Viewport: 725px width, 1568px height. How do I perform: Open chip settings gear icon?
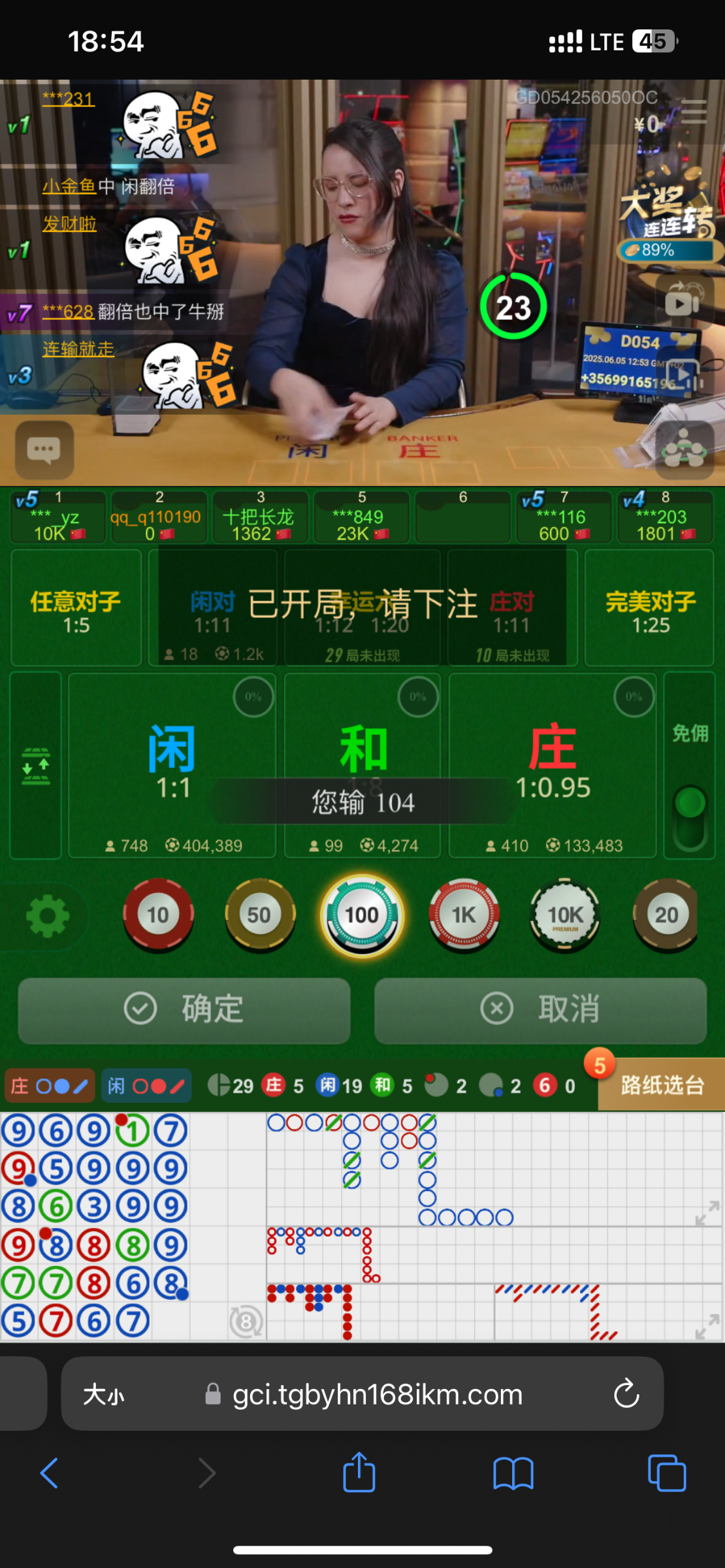click(48, 916)
